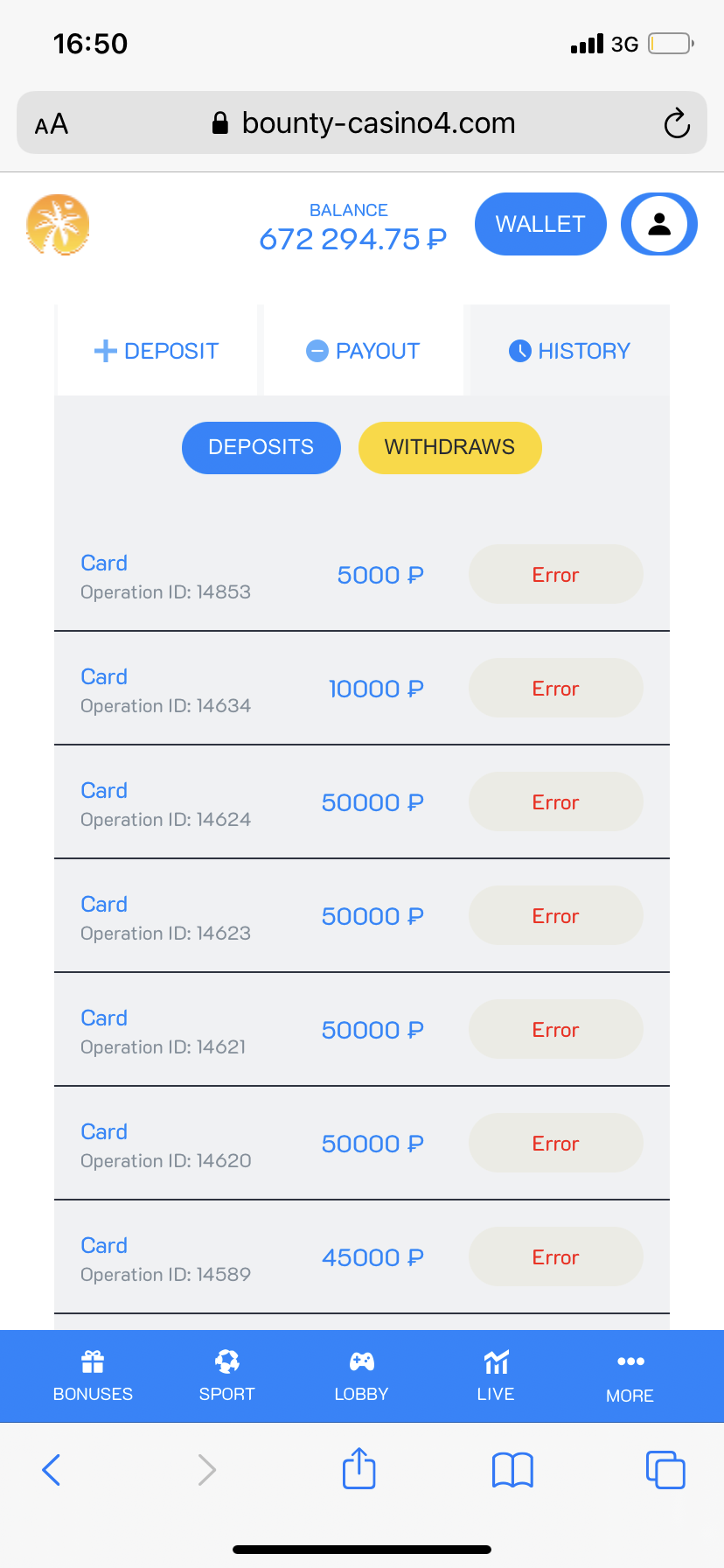724x1568 pixels.
Task: Open Safari reader text size options
Action: [52, 124]
